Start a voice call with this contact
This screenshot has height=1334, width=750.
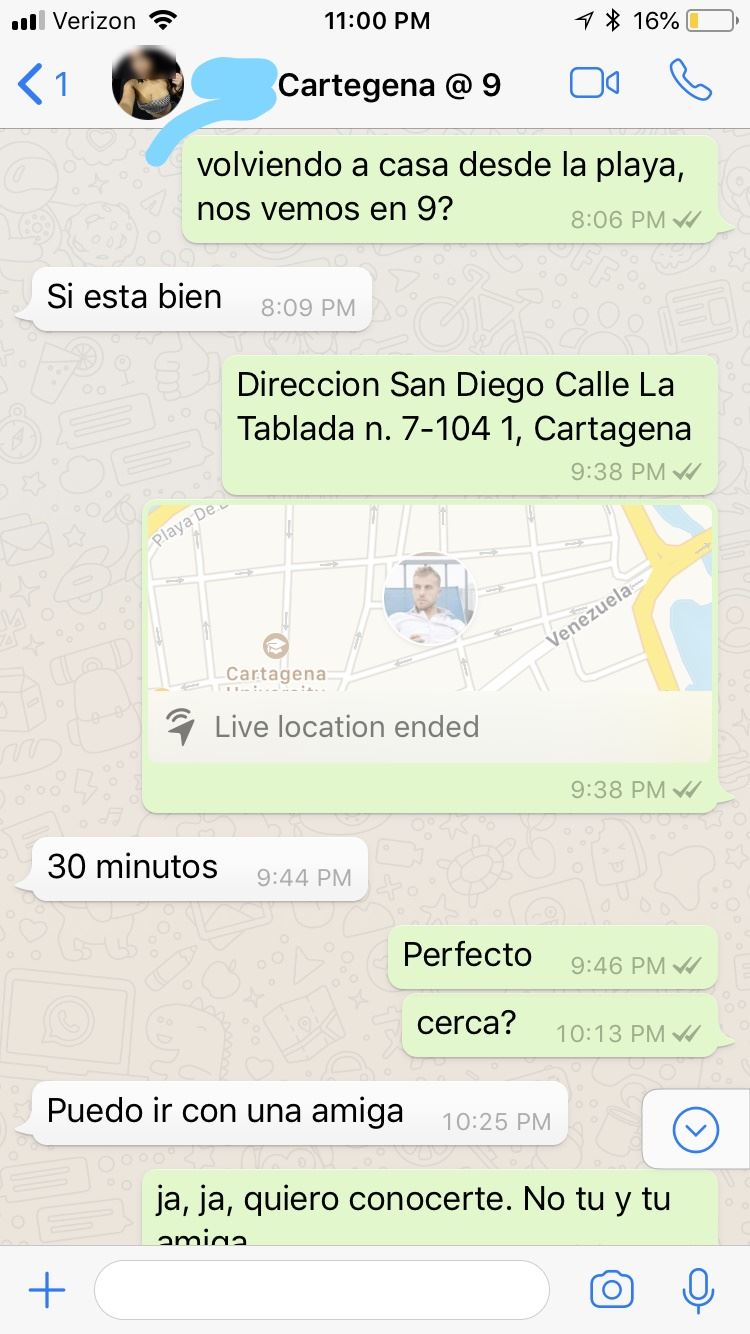pyautogui.click(x=690, y=82)
